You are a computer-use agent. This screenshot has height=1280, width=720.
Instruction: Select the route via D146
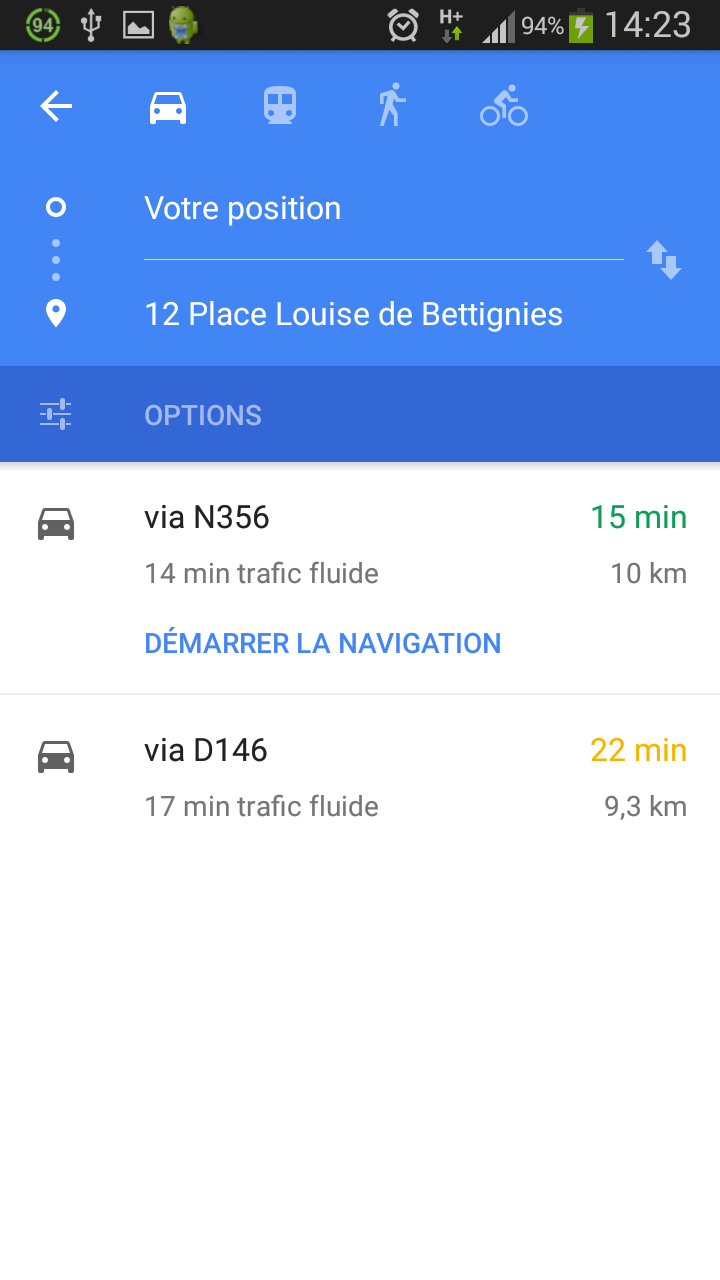point(360,778)
